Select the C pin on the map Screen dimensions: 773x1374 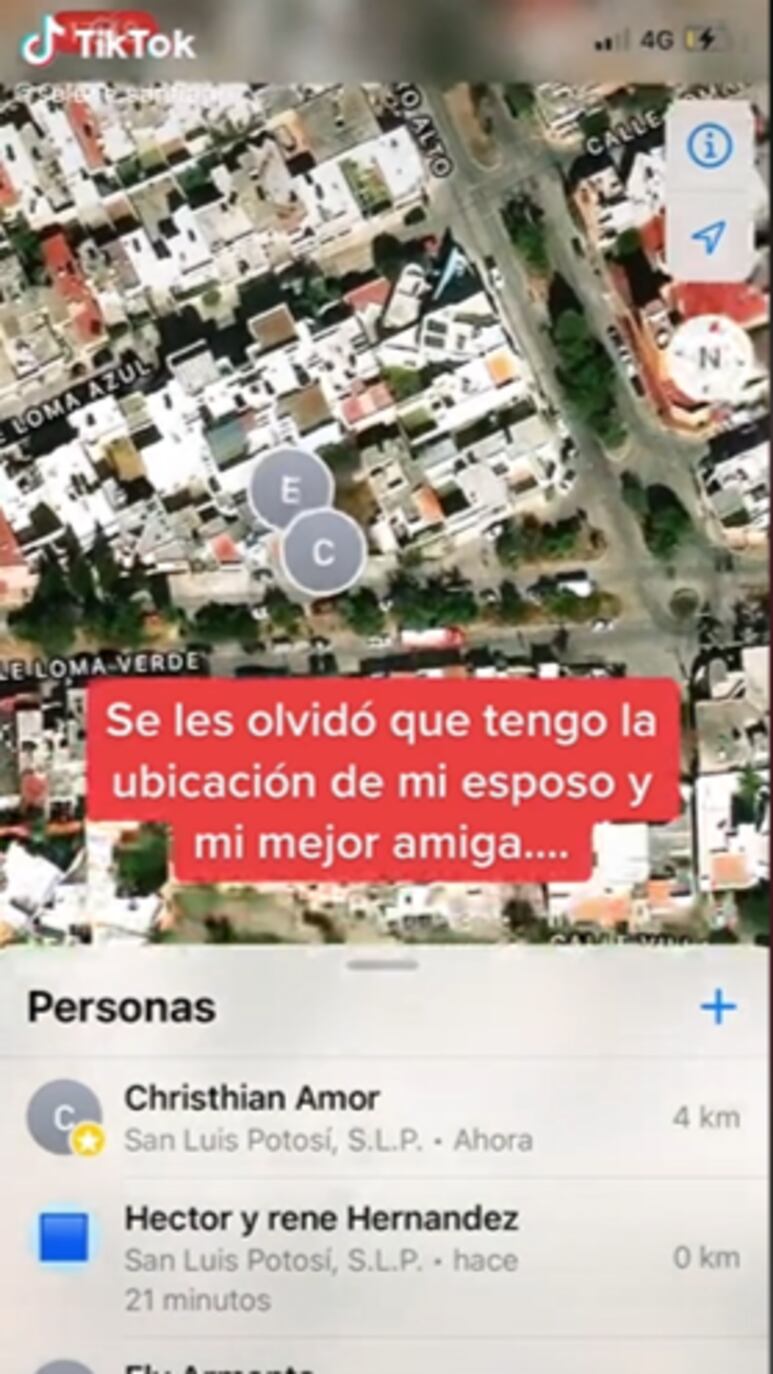click(x=323, y=552)
